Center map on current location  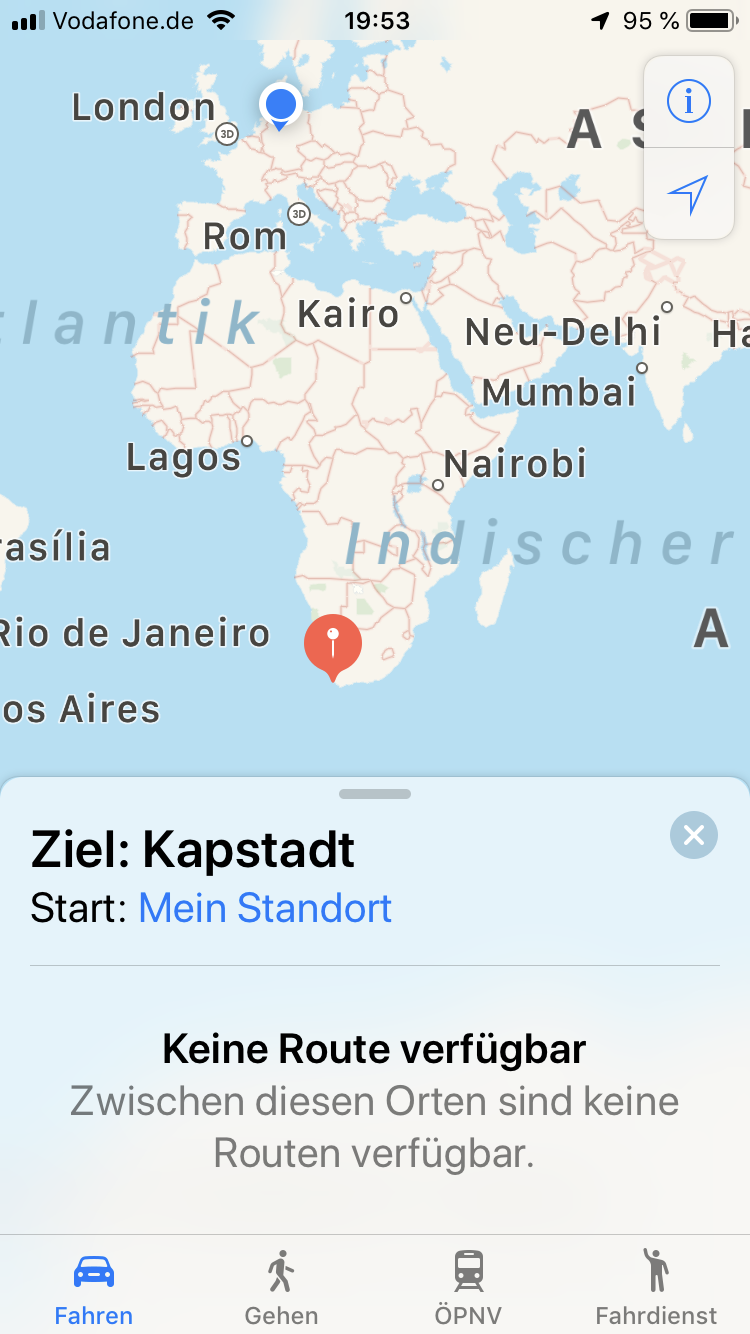pos(688,193)
